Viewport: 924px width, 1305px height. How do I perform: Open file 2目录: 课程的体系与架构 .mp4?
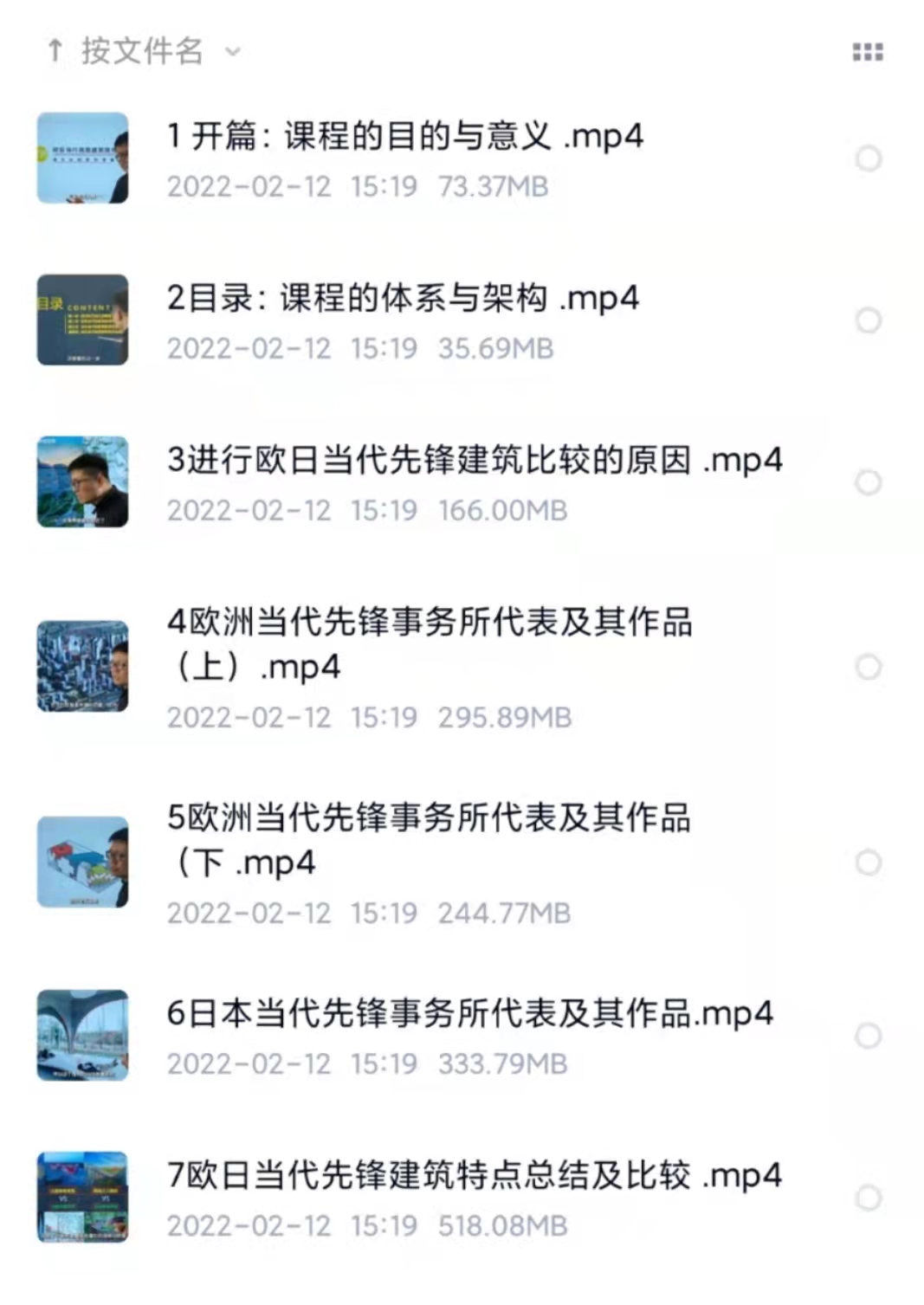[x=401, y=297]
